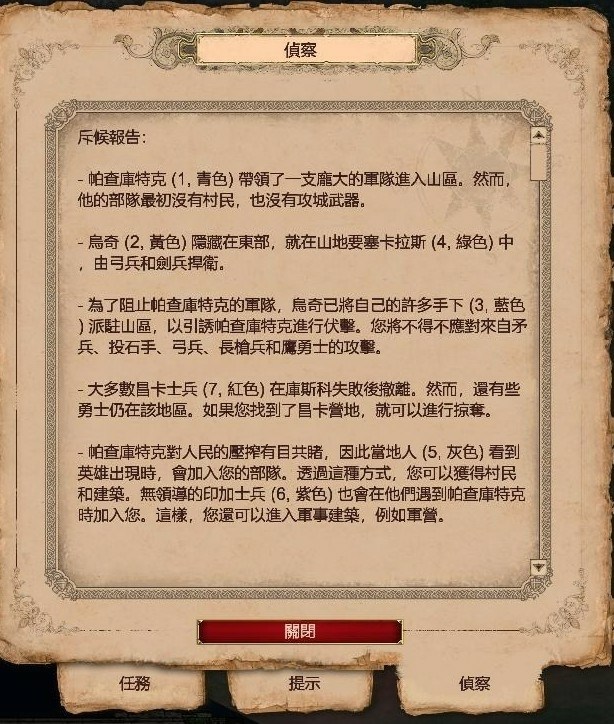Tap the scrollbar's up arrow
Viewport: 614px width, 724px height.
[x=539, y=133]
